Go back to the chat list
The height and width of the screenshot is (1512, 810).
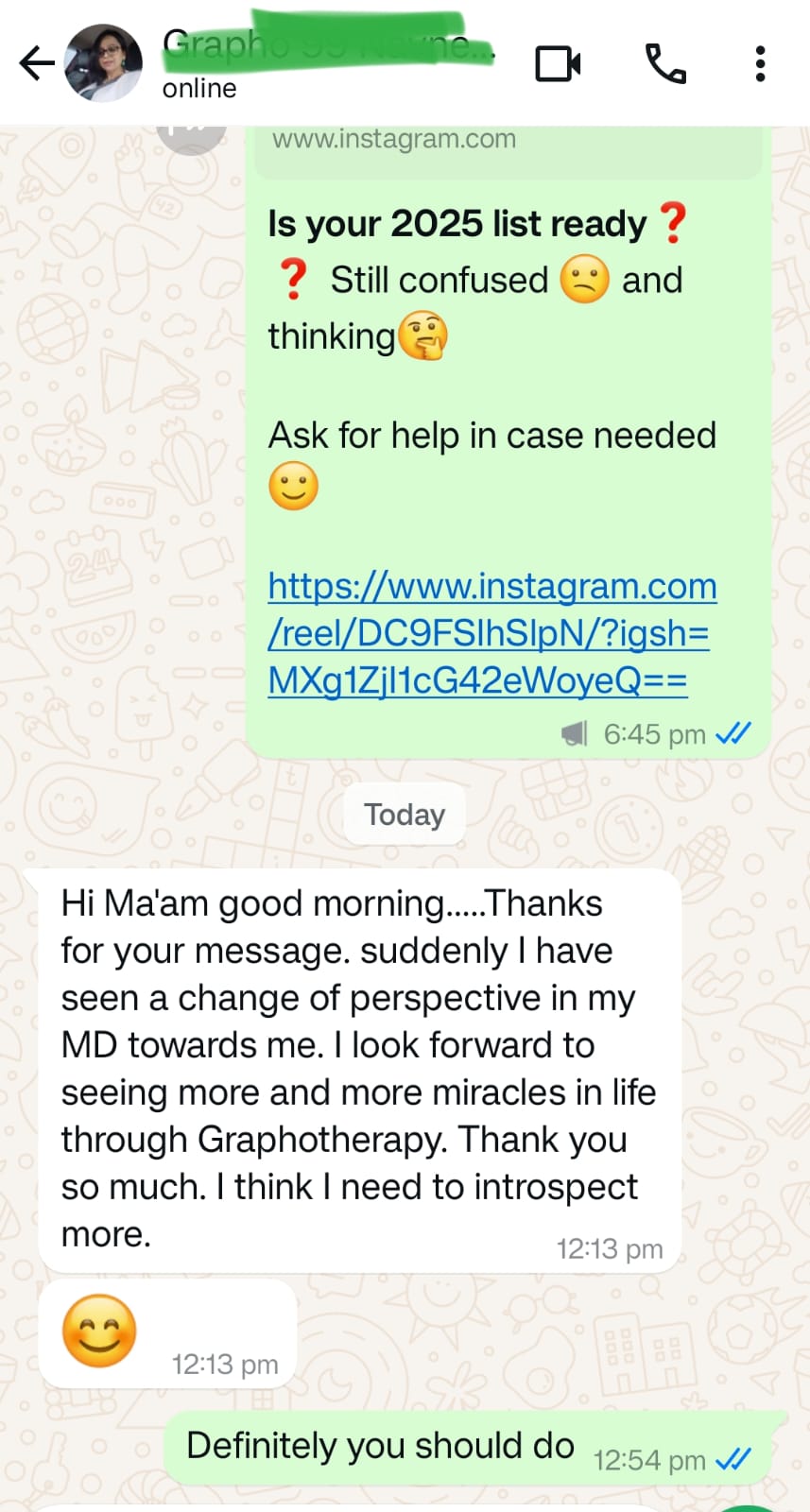point(38,64)
